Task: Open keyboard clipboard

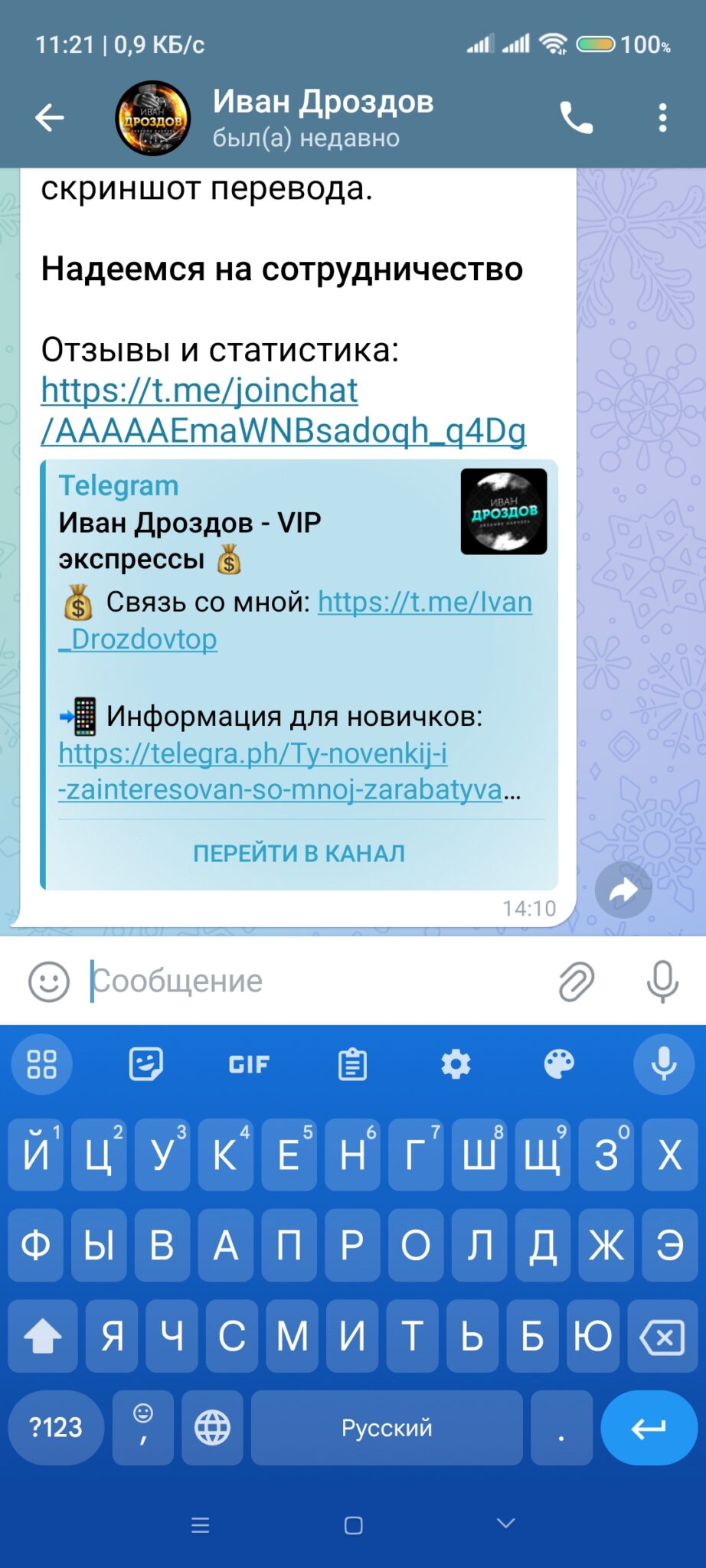Action: 352,1064
